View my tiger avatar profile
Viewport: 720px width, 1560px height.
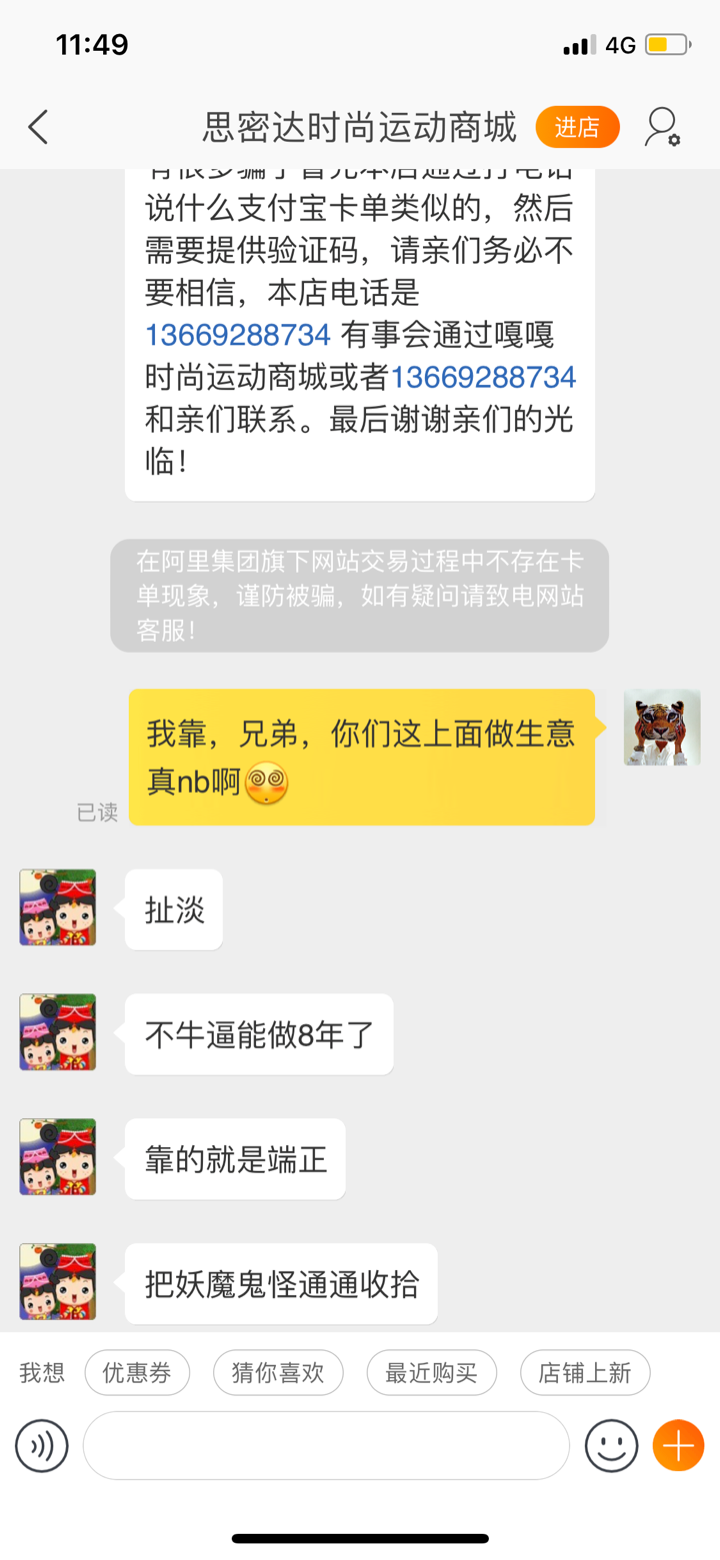point(662,728)
